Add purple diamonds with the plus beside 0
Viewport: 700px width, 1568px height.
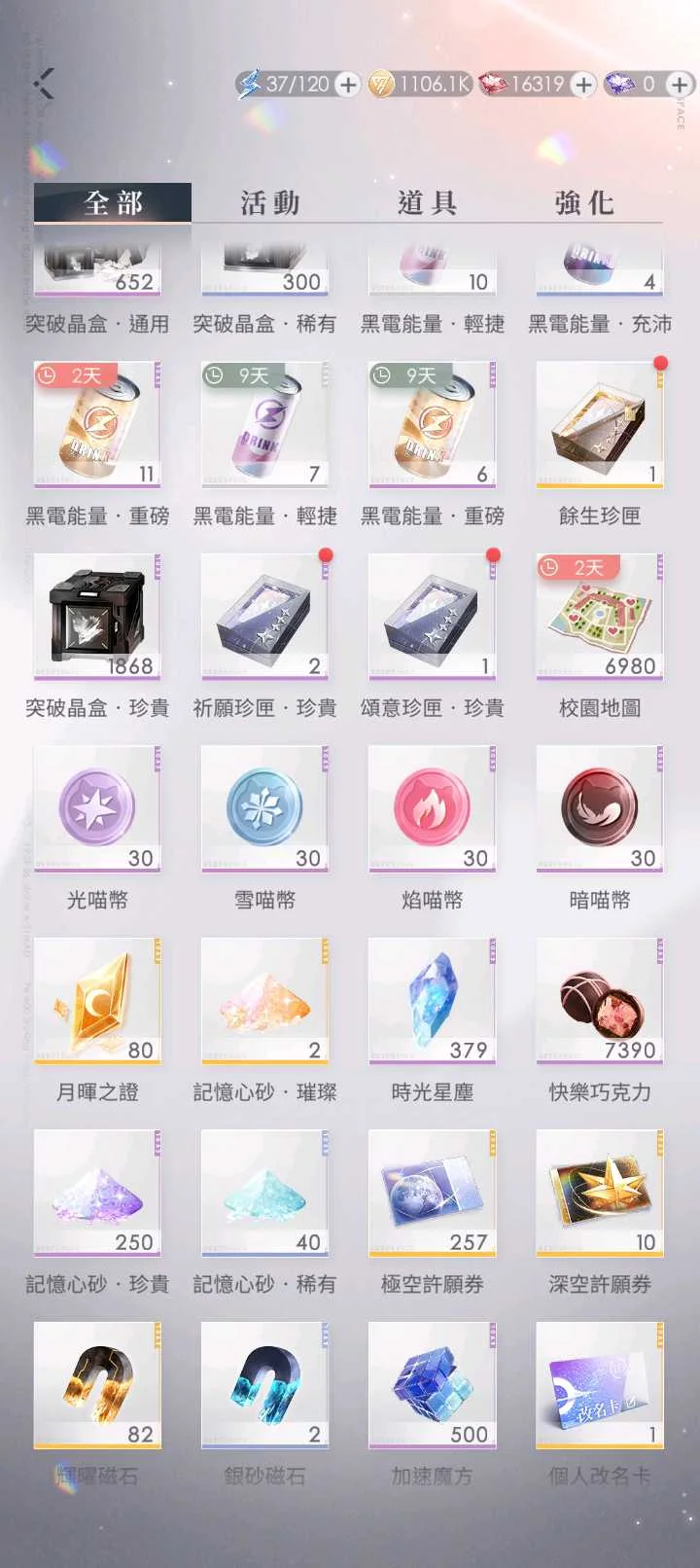(680, 85)
